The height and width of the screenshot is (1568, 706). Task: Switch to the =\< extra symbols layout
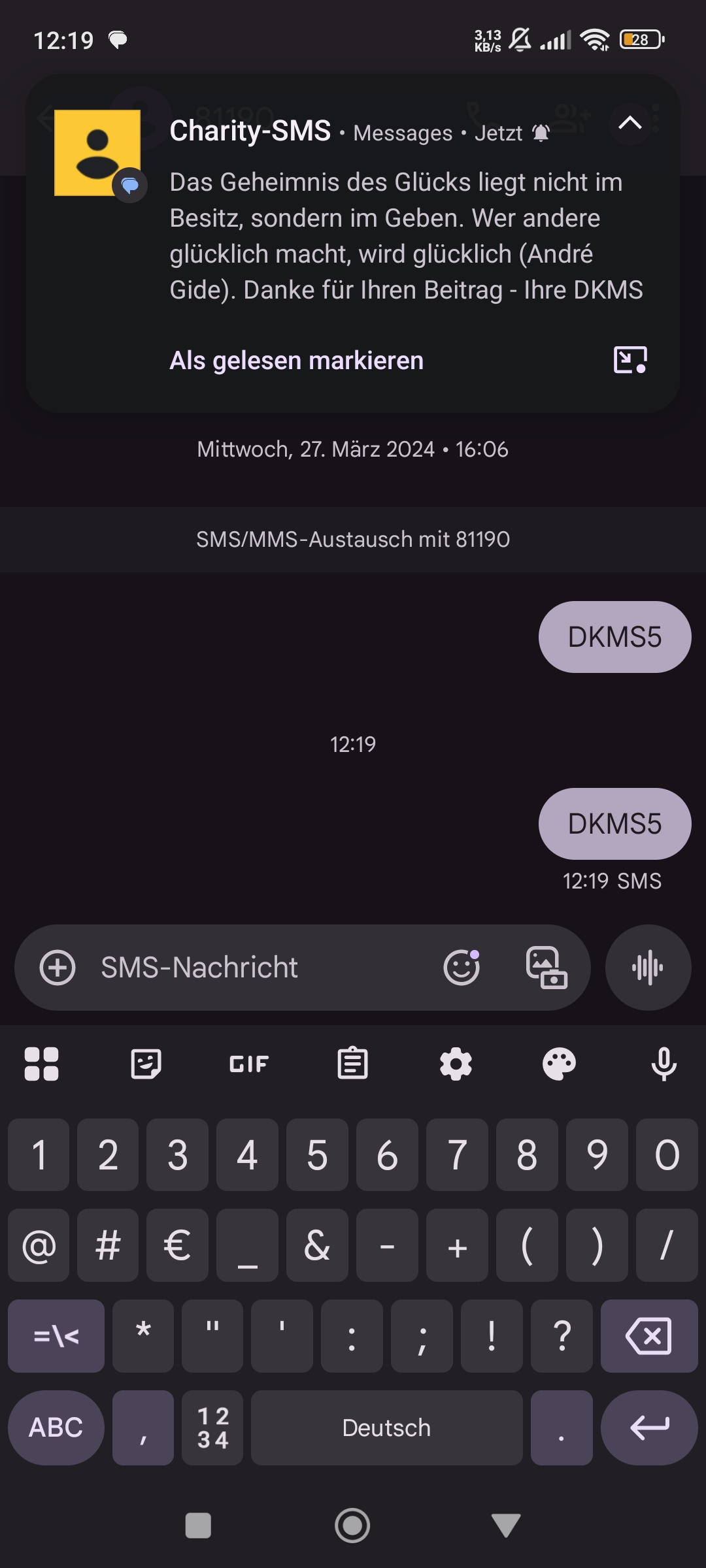56,1336
